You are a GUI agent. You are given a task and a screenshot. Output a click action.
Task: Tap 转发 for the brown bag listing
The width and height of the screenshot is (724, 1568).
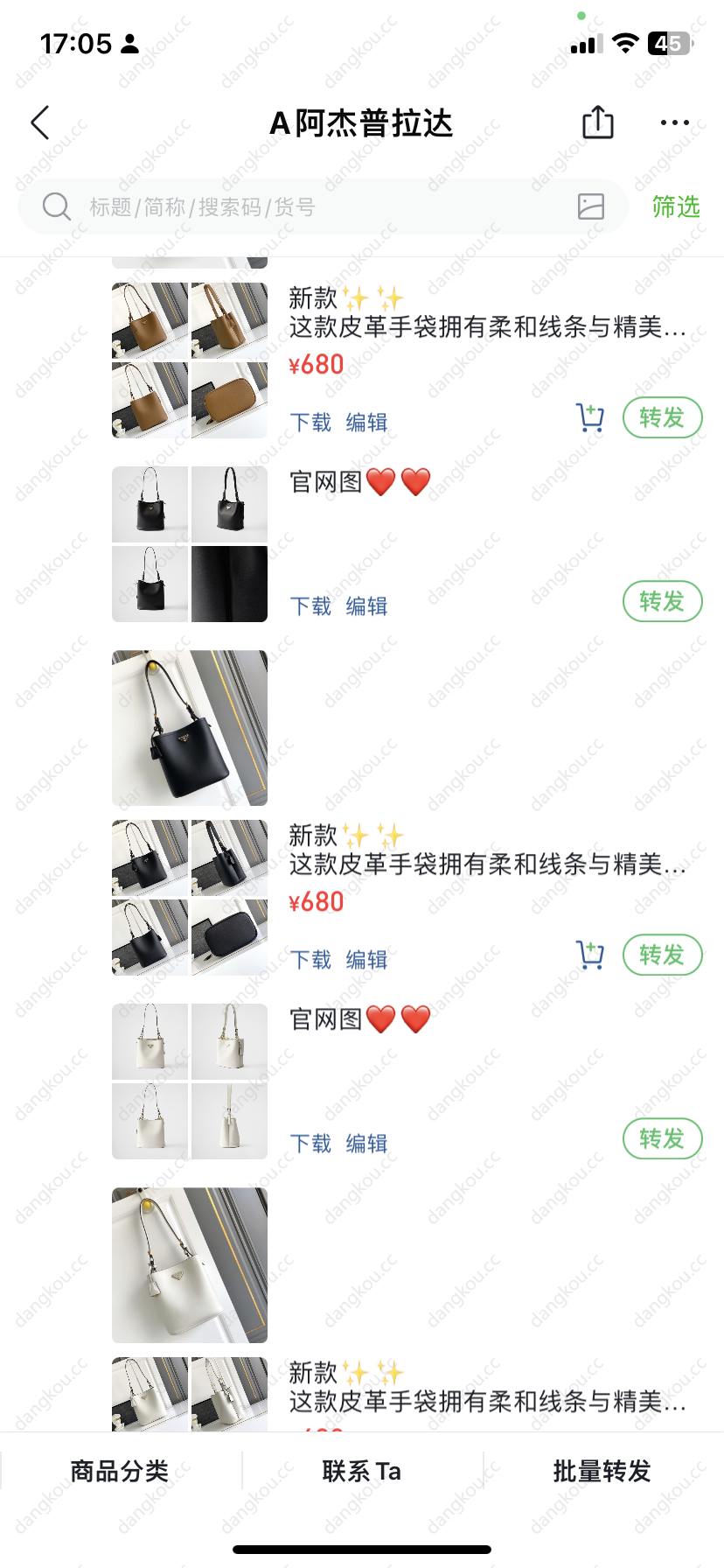[x=662, y=418]
